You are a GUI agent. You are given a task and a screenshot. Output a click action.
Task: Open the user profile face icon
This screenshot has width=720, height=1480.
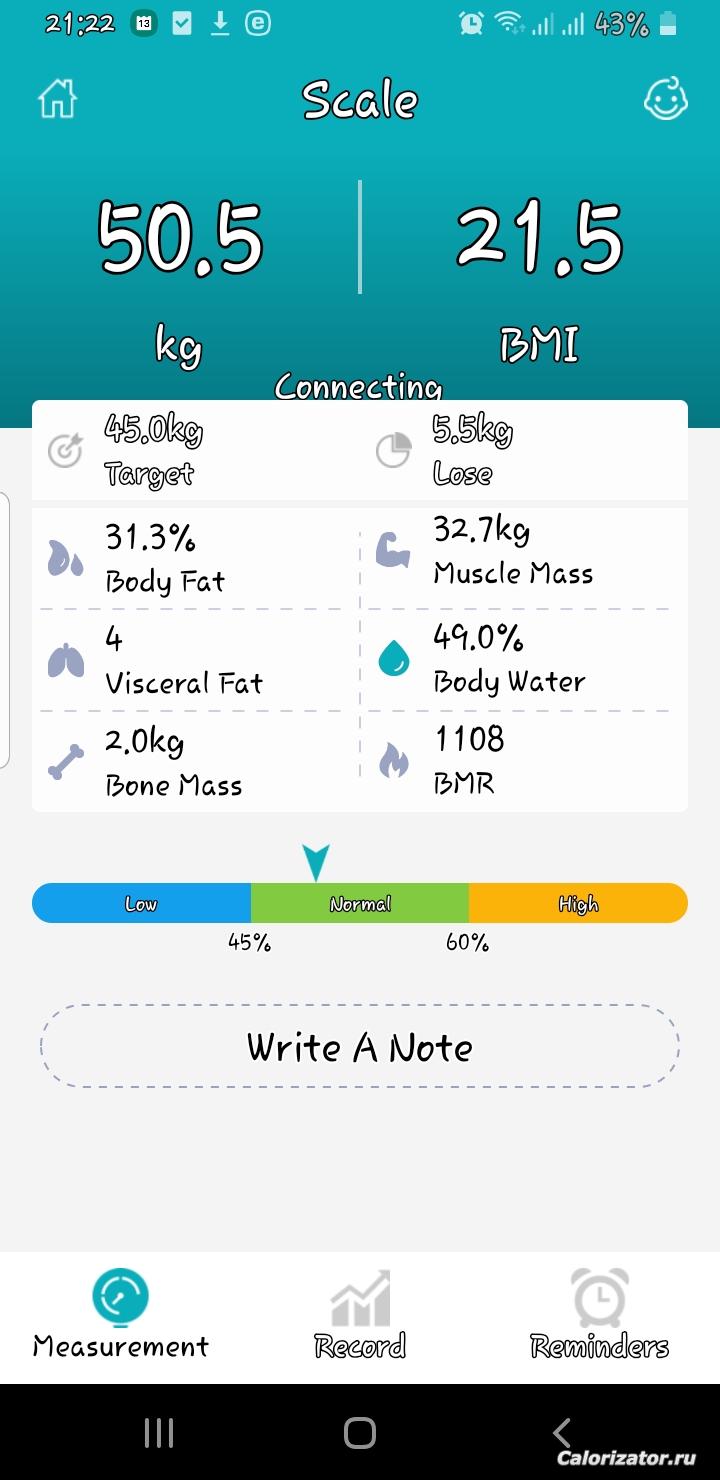pyautogui.click(x=665, y=99)
